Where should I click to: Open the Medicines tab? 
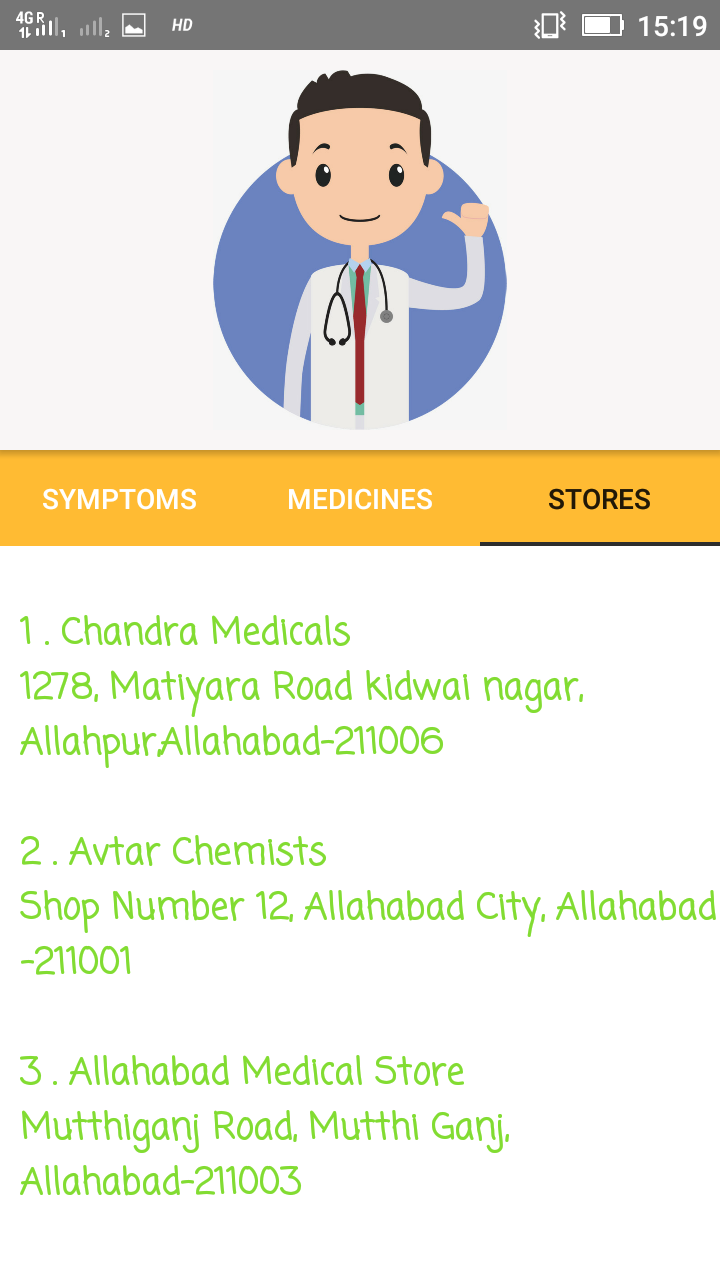[x=360, y=499]
